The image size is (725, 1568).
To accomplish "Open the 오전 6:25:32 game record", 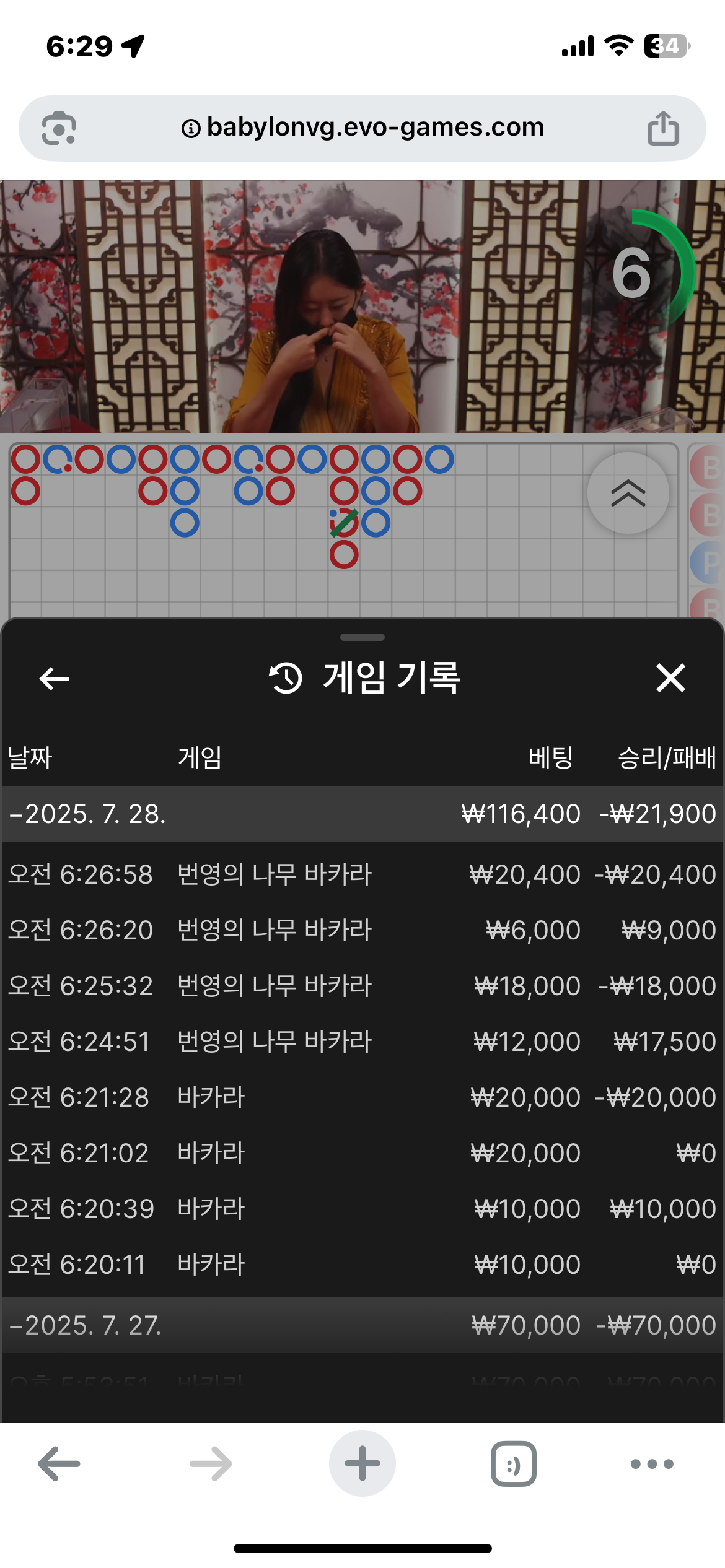I will [x=362, y=986].
